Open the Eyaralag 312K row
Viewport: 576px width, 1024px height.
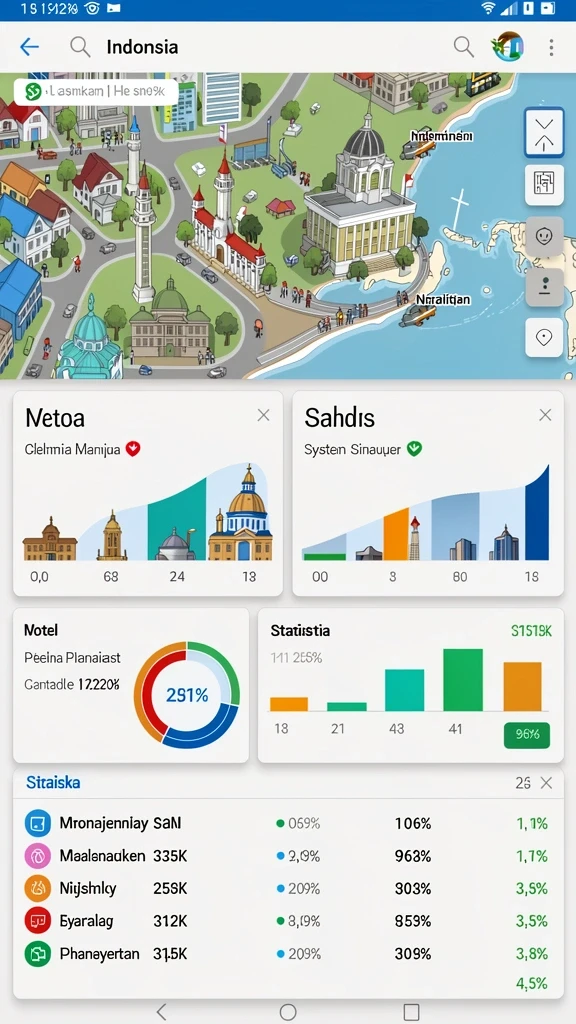pos(288,921)
